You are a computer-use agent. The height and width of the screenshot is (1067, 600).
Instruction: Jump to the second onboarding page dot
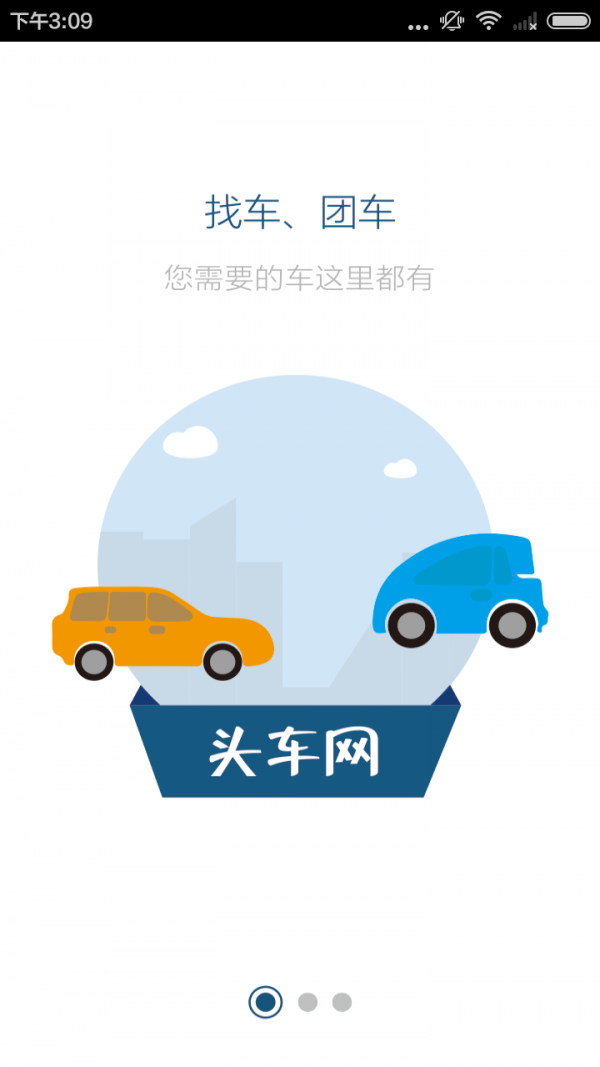click(308, 1002)
